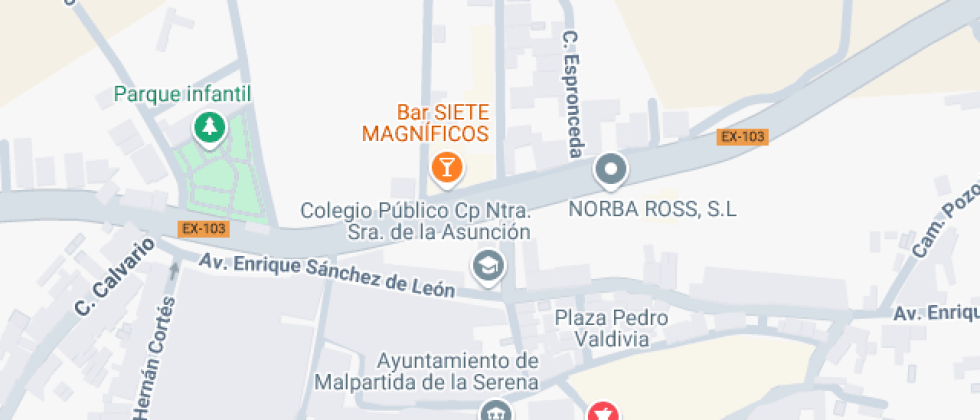Tap the NORBA ROSS, S.L location pin
The width and height of the screenshot is (980, 420).
tap(610, 169)
